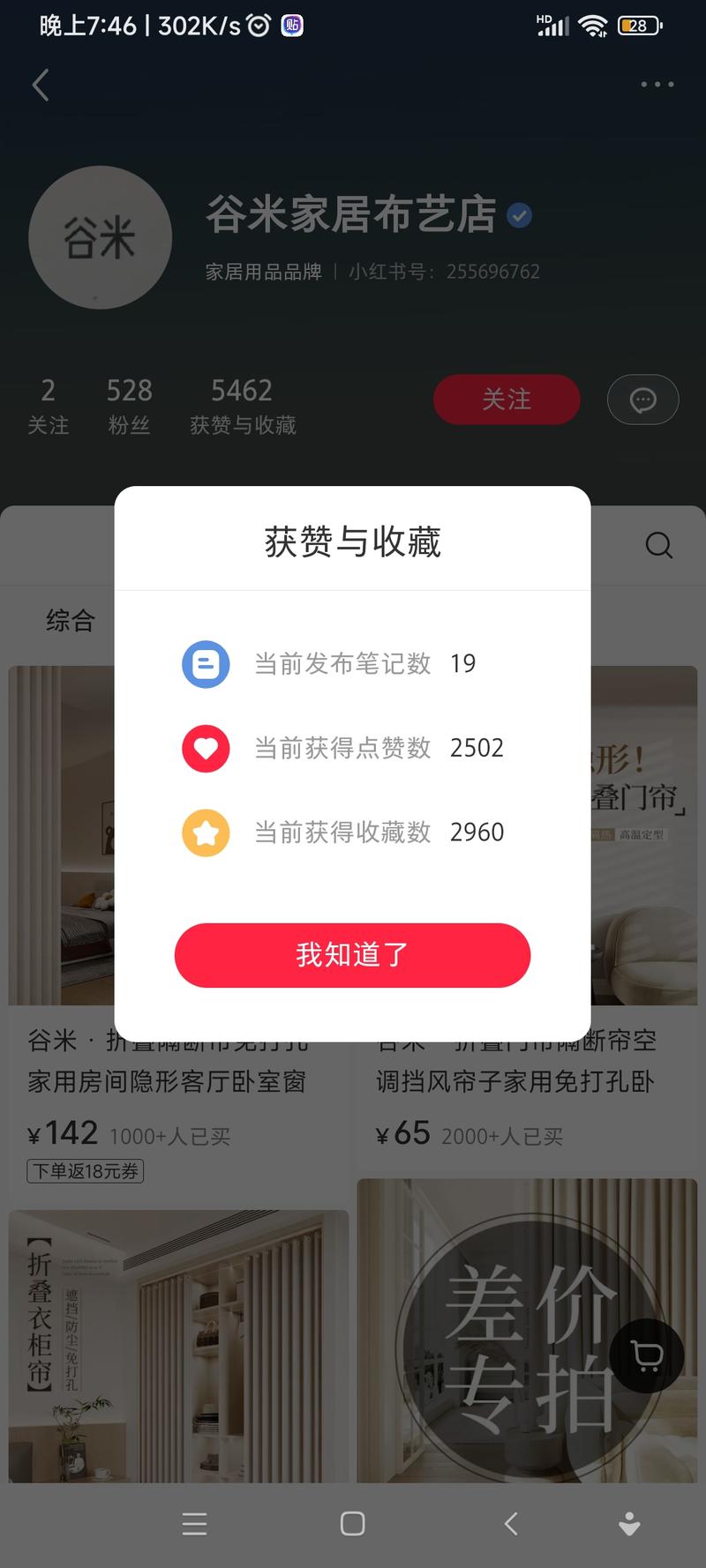Open the chat bubble next to follow button

[643, 399]
